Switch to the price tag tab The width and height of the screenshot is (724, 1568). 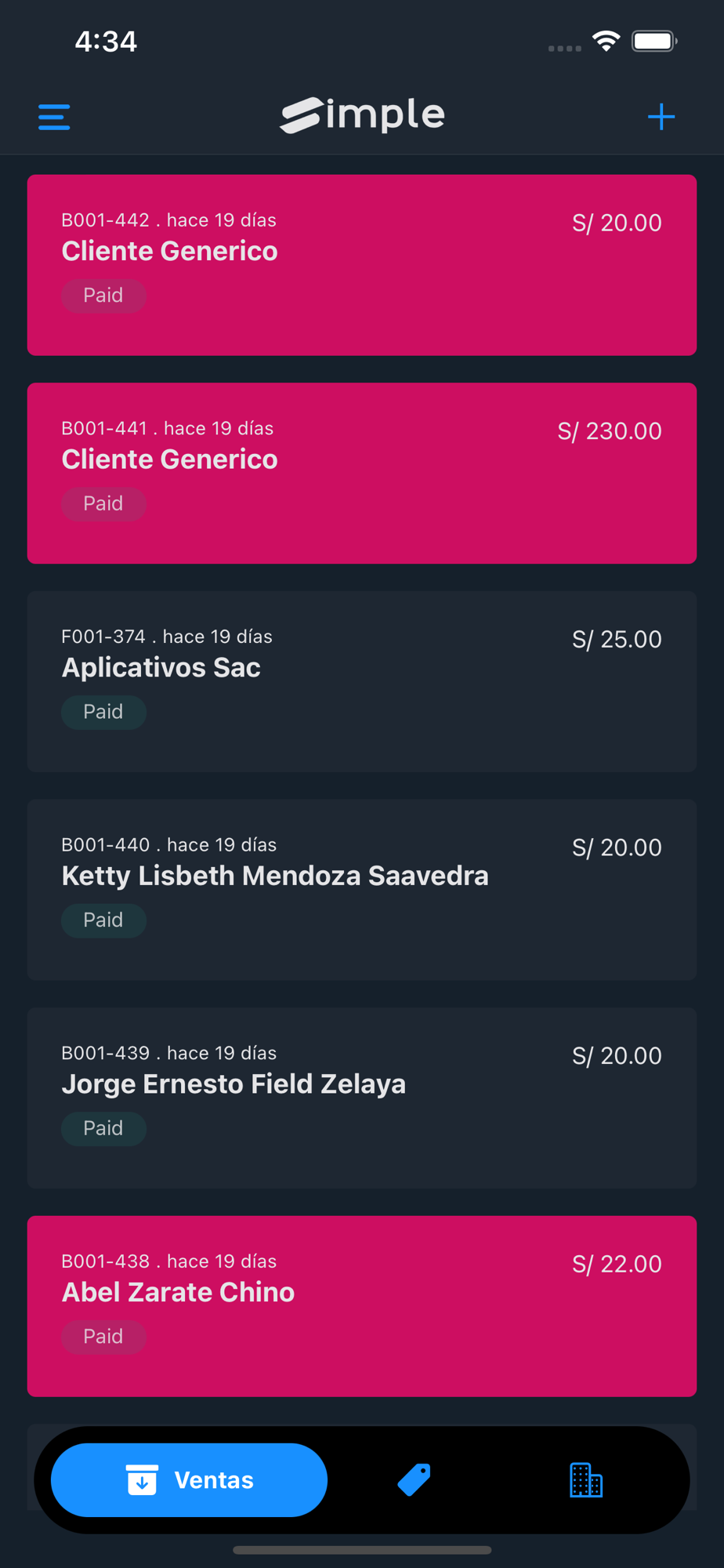tap(414, 1479)
